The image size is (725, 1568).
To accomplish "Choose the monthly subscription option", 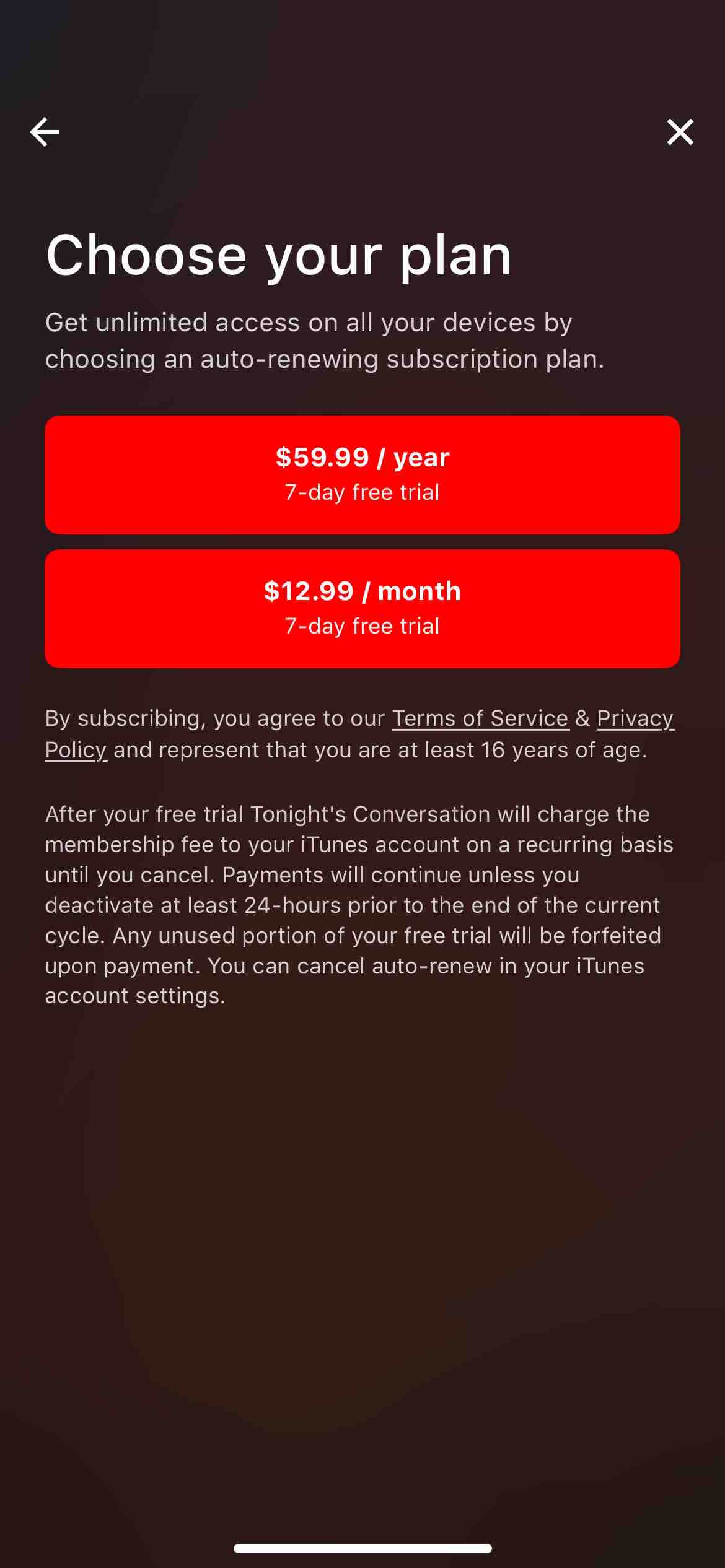I will 362,607.
